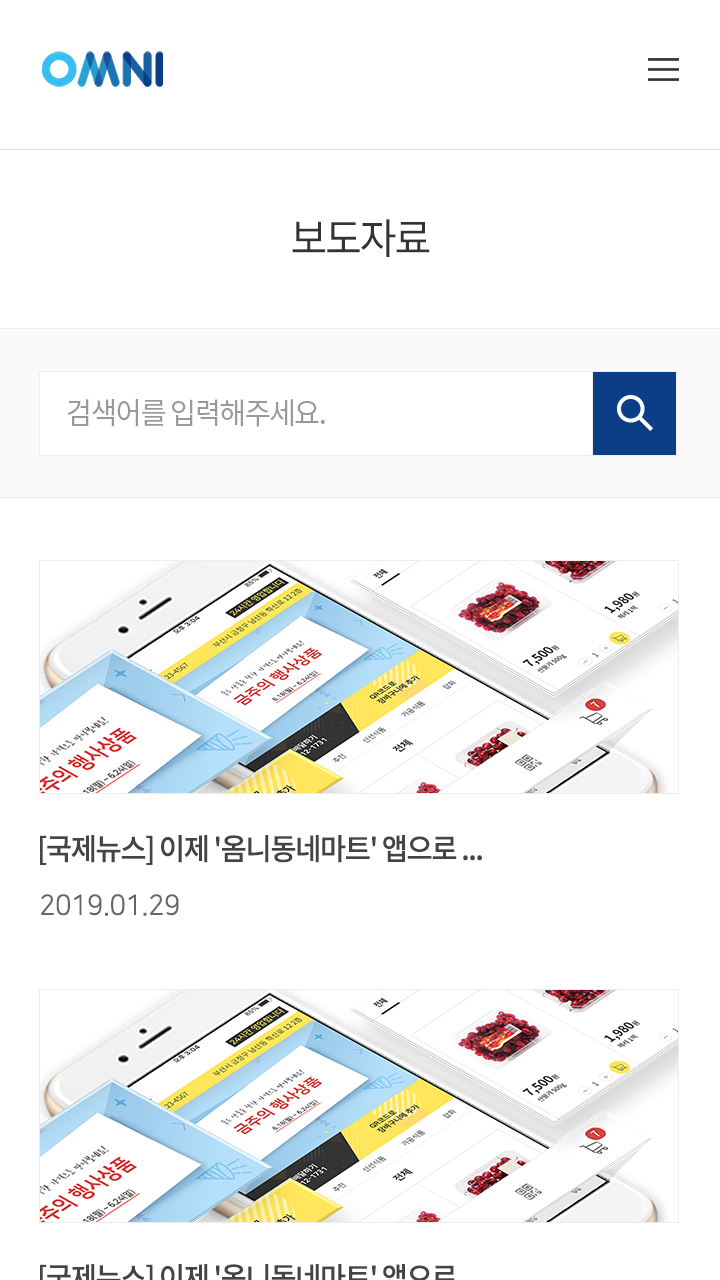Open the hamburger menu
720x1280 pixels.
pyautogui.click(x=663, y=70)
